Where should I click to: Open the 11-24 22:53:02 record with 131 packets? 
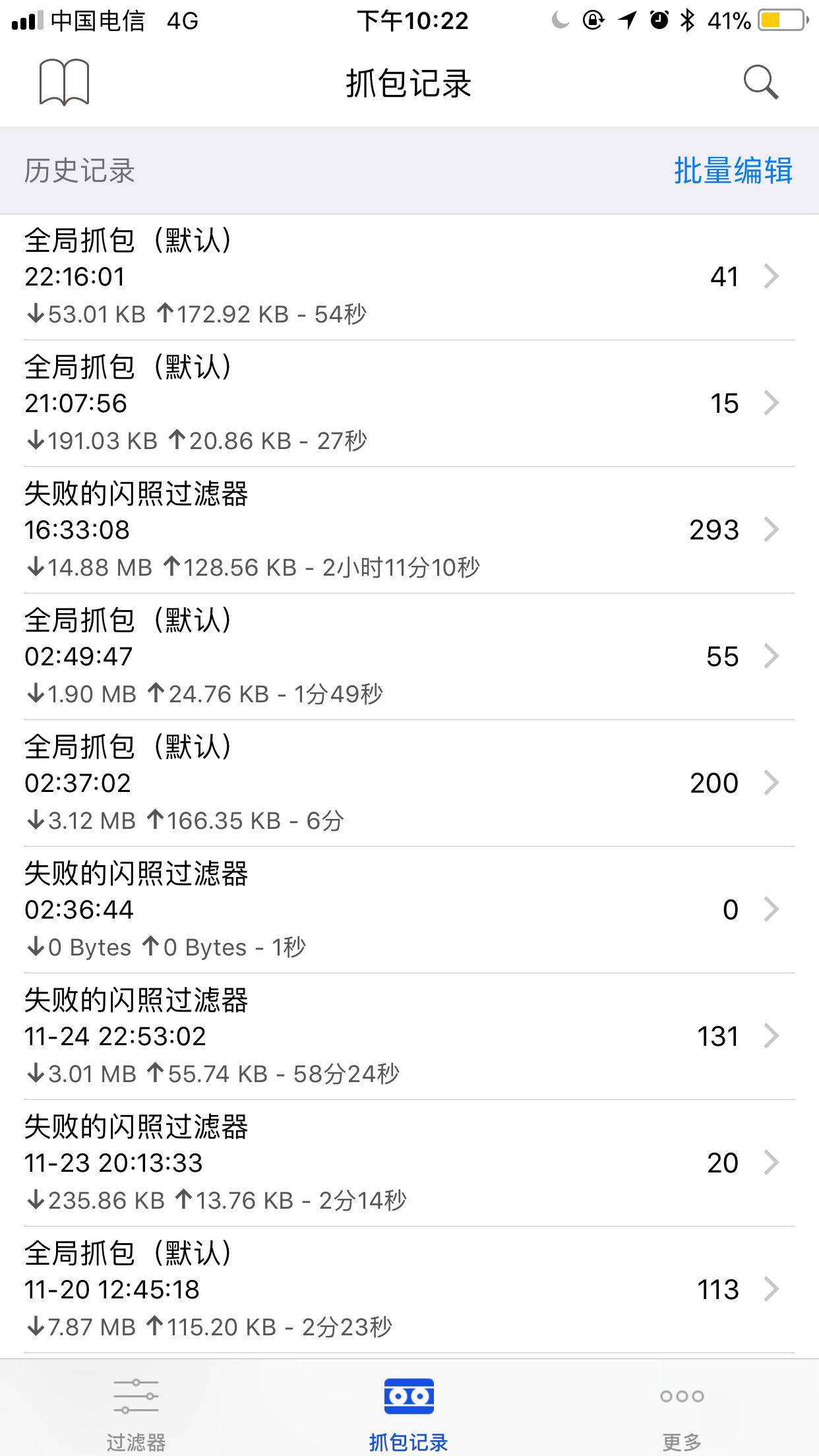coord(409,1036)
